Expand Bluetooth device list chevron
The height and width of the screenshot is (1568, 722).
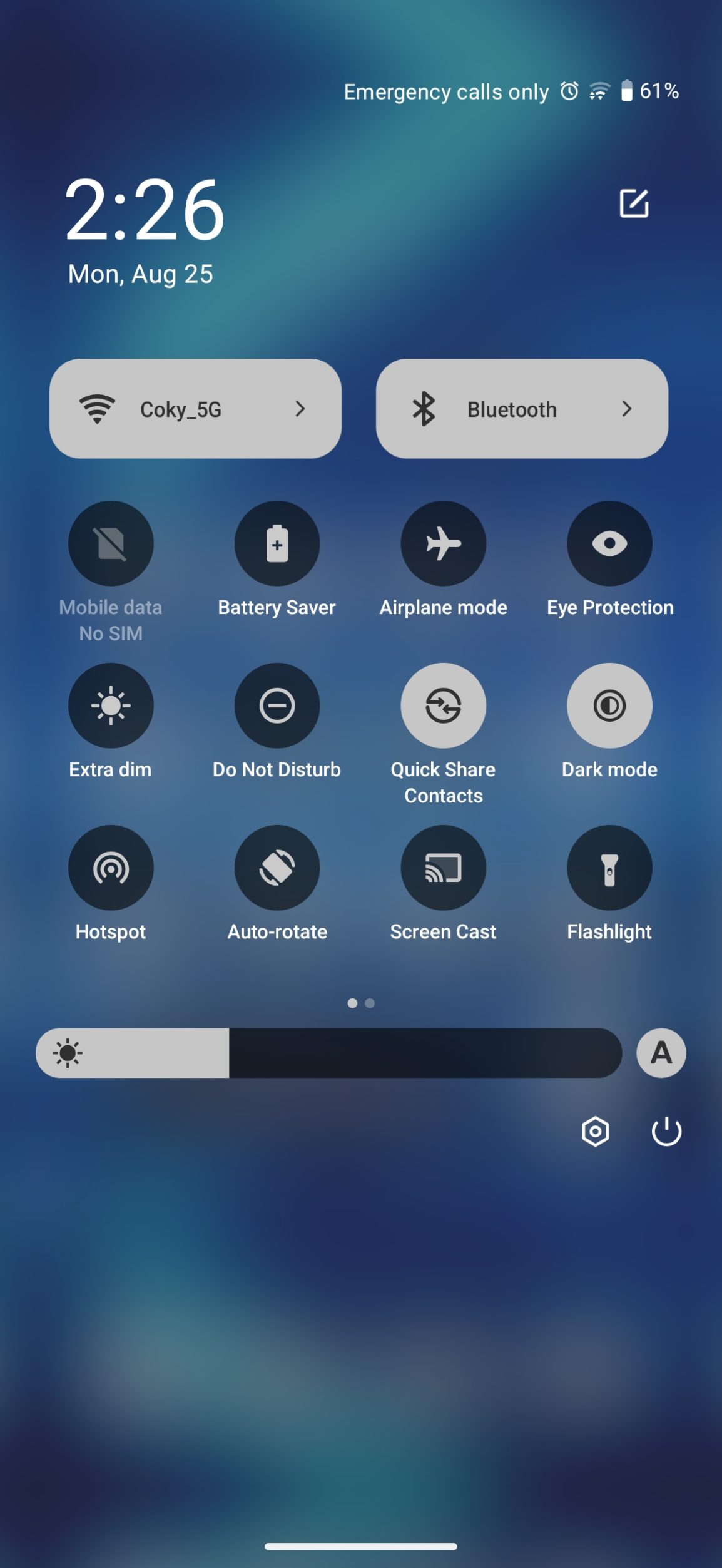tap(626, 409)
